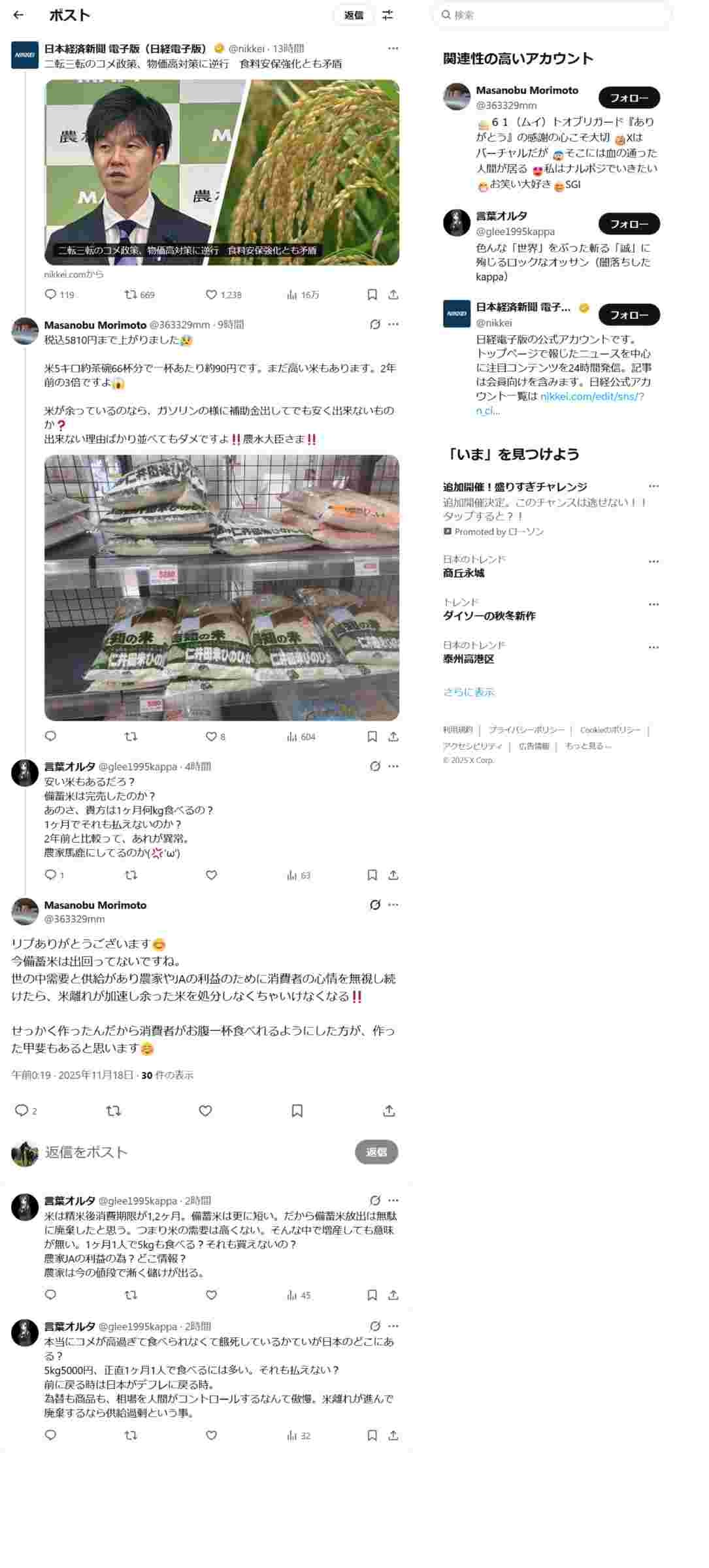This screenshot has height=1568, width=709.
Task: Follow 日本経済新聞 電子版 account
Action: pos(629,315)
